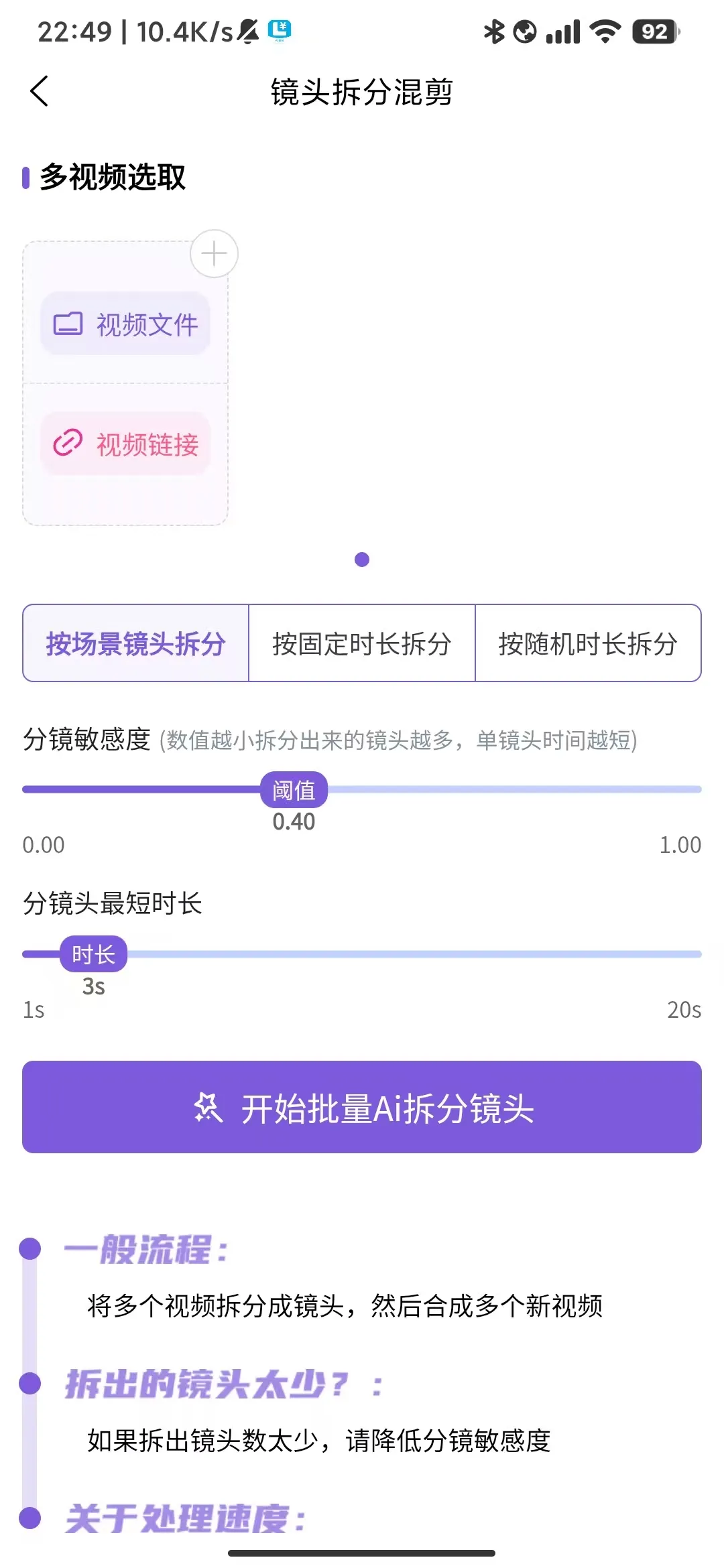
Task: Tap the 分镜敏感度 threshold slider
Action: click(294, 790)
